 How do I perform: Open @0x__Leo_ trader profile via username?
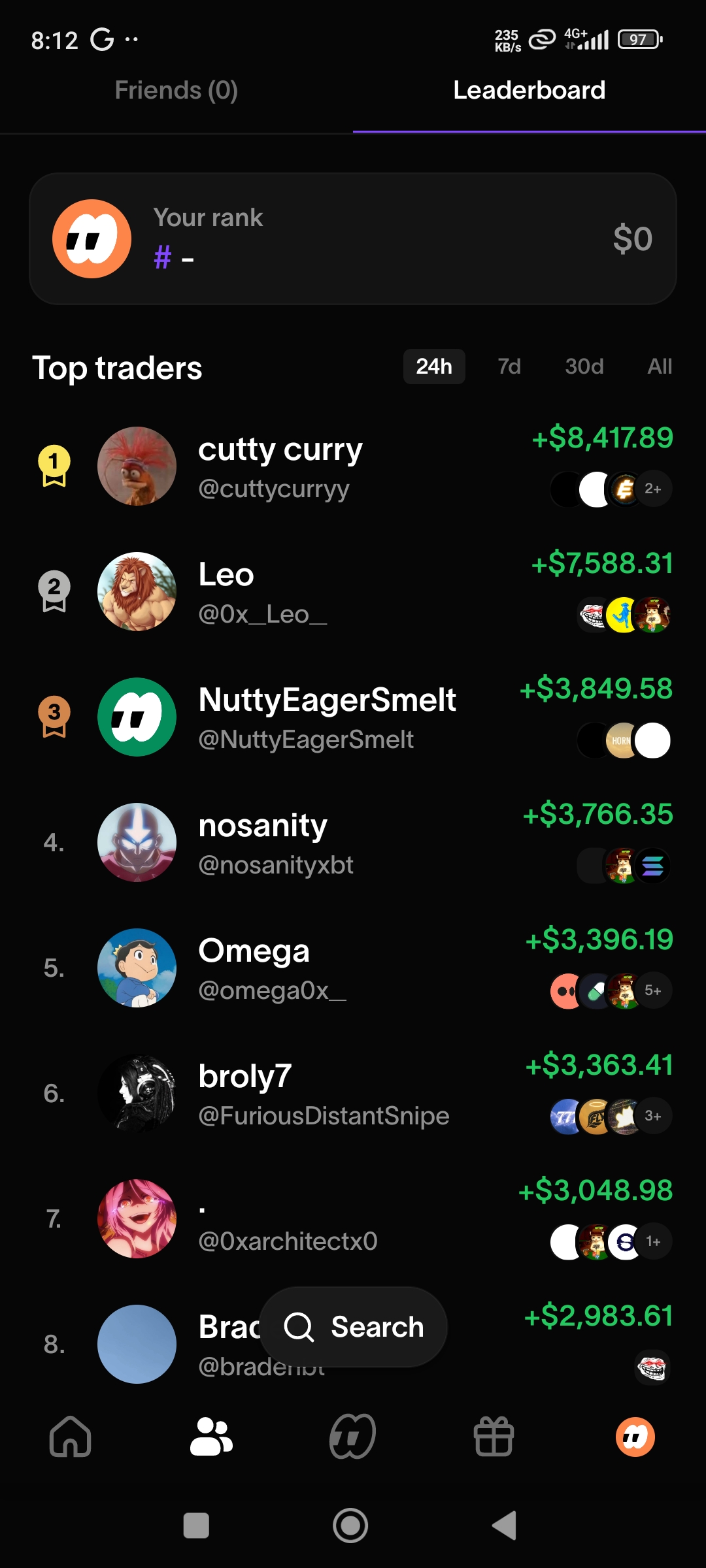[262, 613]
